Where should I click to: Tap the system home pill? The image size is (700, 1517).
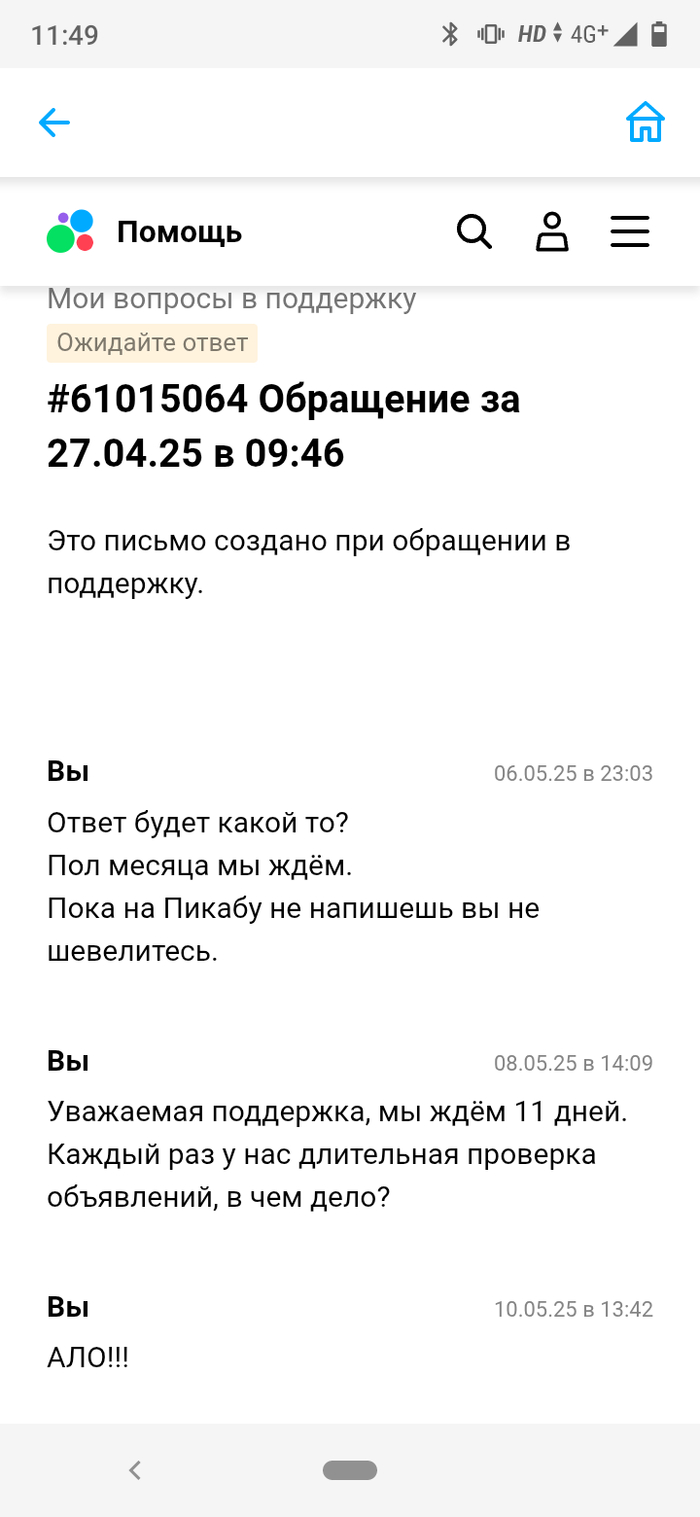pos(350,1470)
